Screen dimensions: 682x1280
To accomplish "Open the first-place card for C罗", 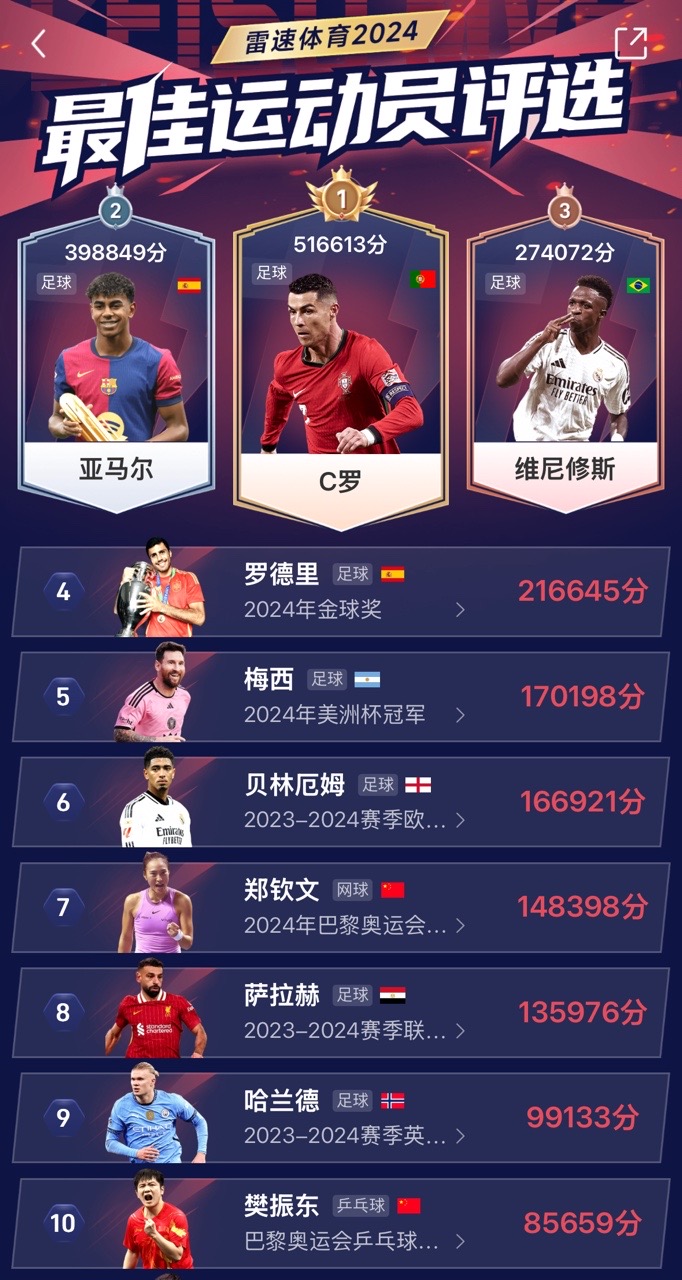I will (x=340, y=370).
